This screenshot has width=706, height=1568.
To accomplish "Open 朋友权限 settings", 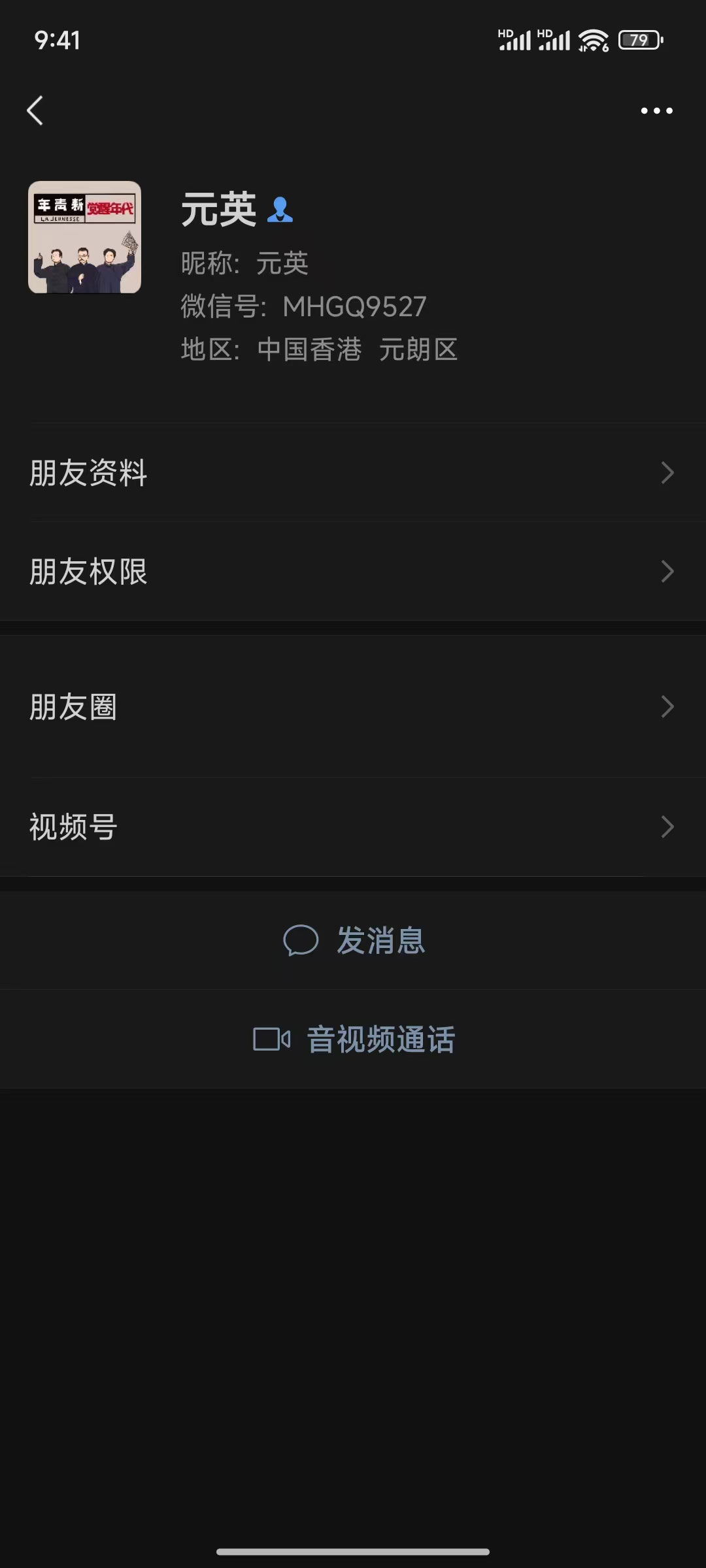I will coord(353,572).
